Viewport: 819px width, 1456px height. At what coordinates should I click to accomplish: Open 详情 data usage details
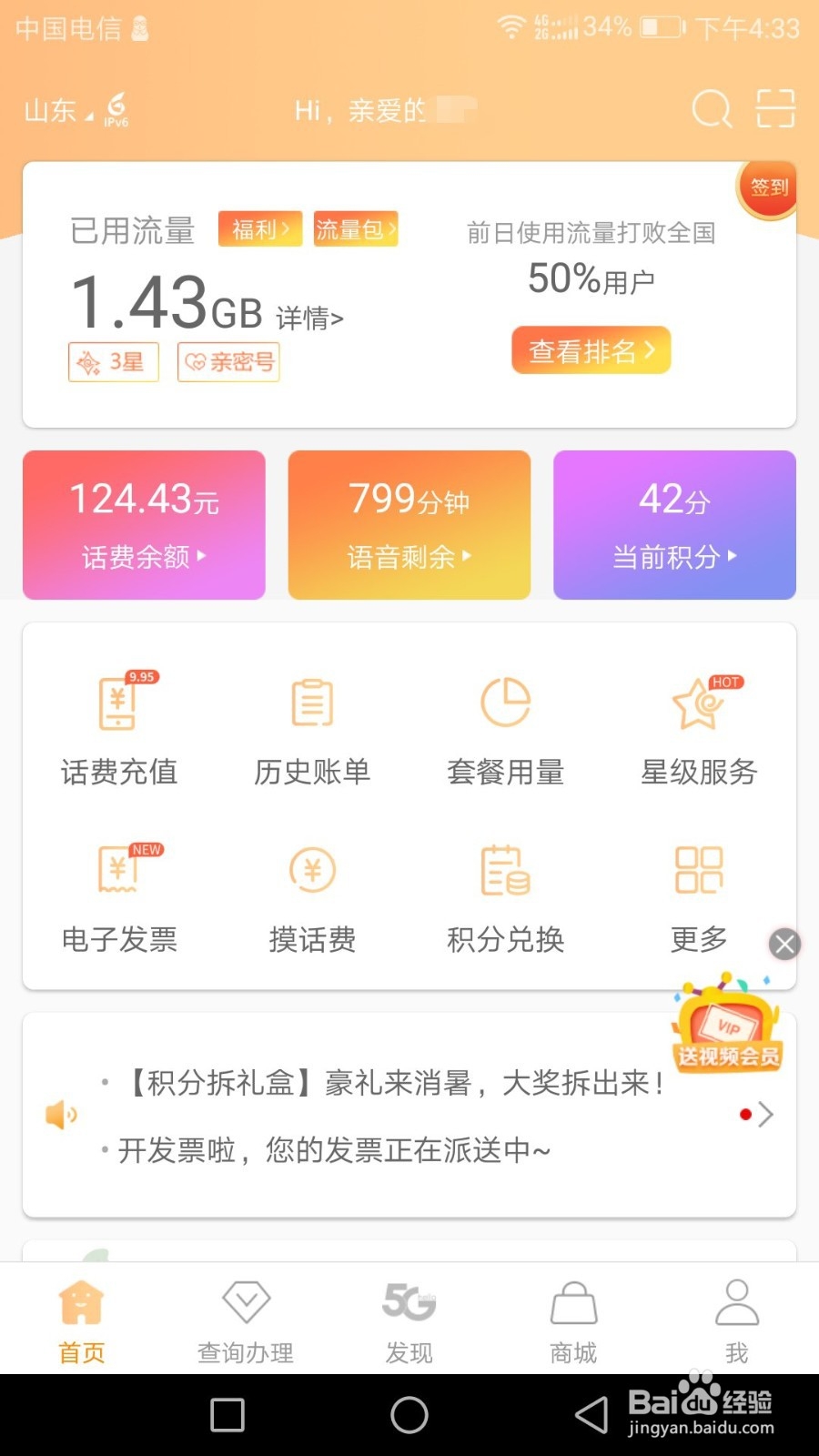point(309,317)
